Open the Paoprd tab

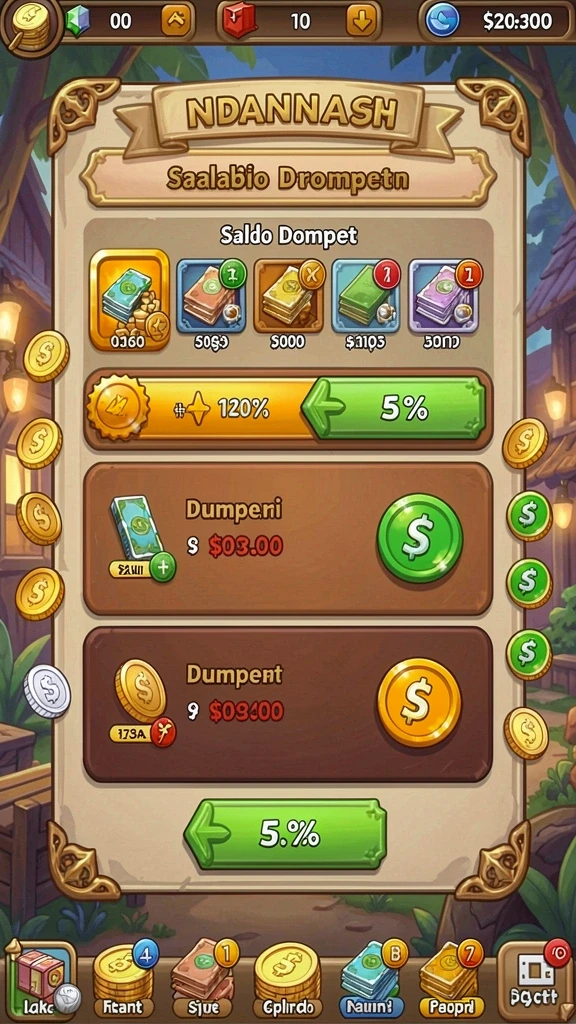pos(452,978)
